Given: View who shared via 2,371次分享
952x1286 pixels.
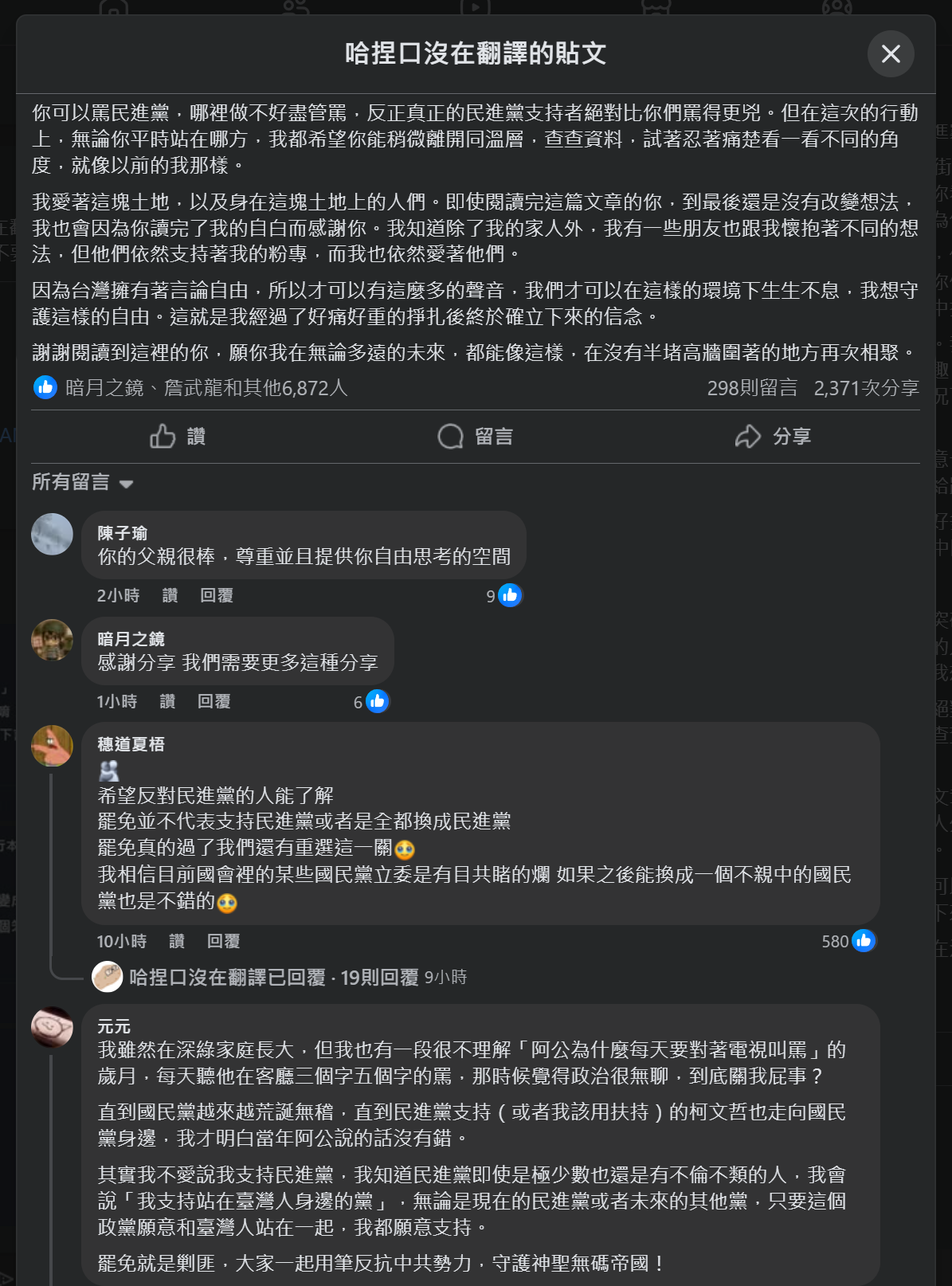Looking at the screenshot, I should point(866,388).
